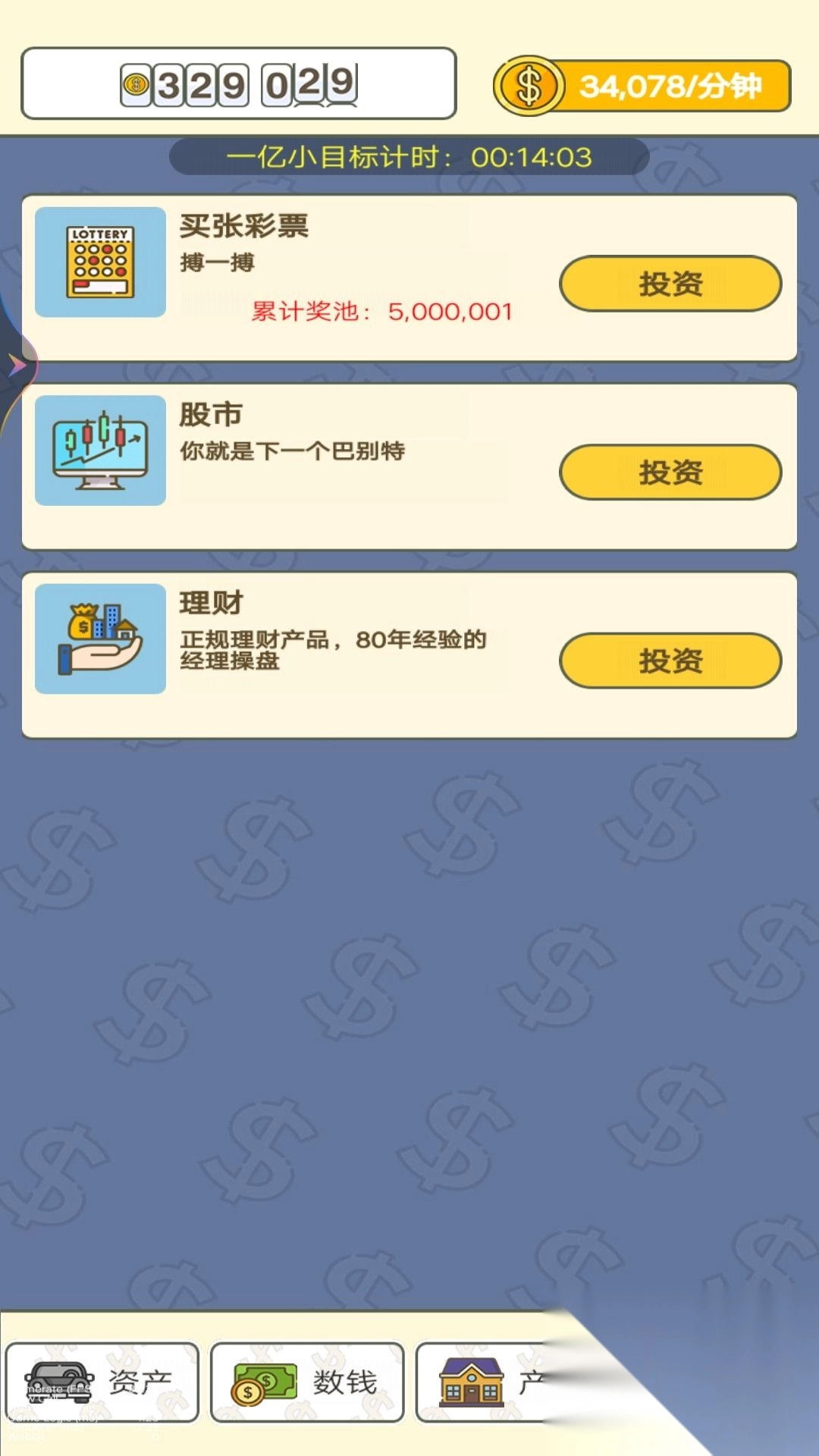This screenshot has height=1456, width=819.
Task: Switch to the 资产 tab
Action: [x=102, y=1382]
